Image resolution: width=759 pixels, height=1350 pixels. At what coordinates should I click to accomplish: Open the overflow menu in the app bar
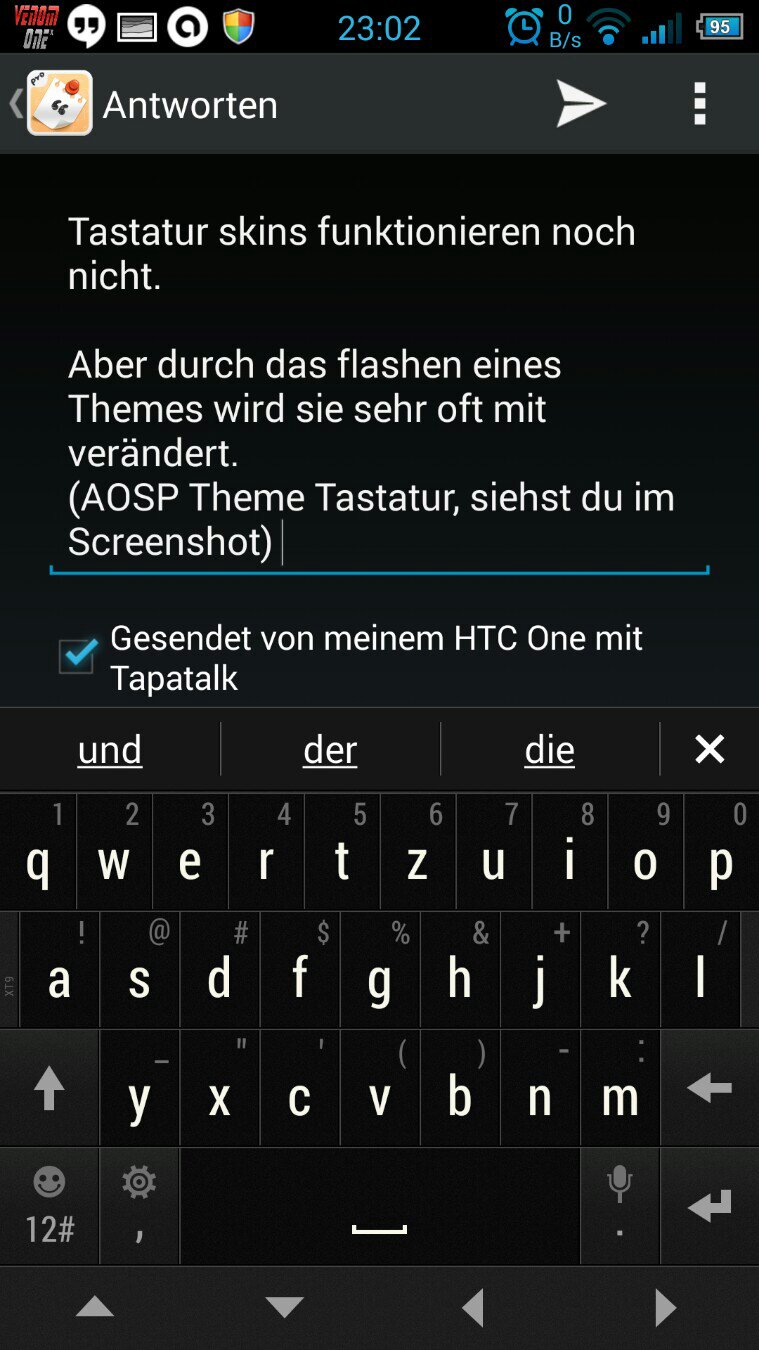pos(700,104)
